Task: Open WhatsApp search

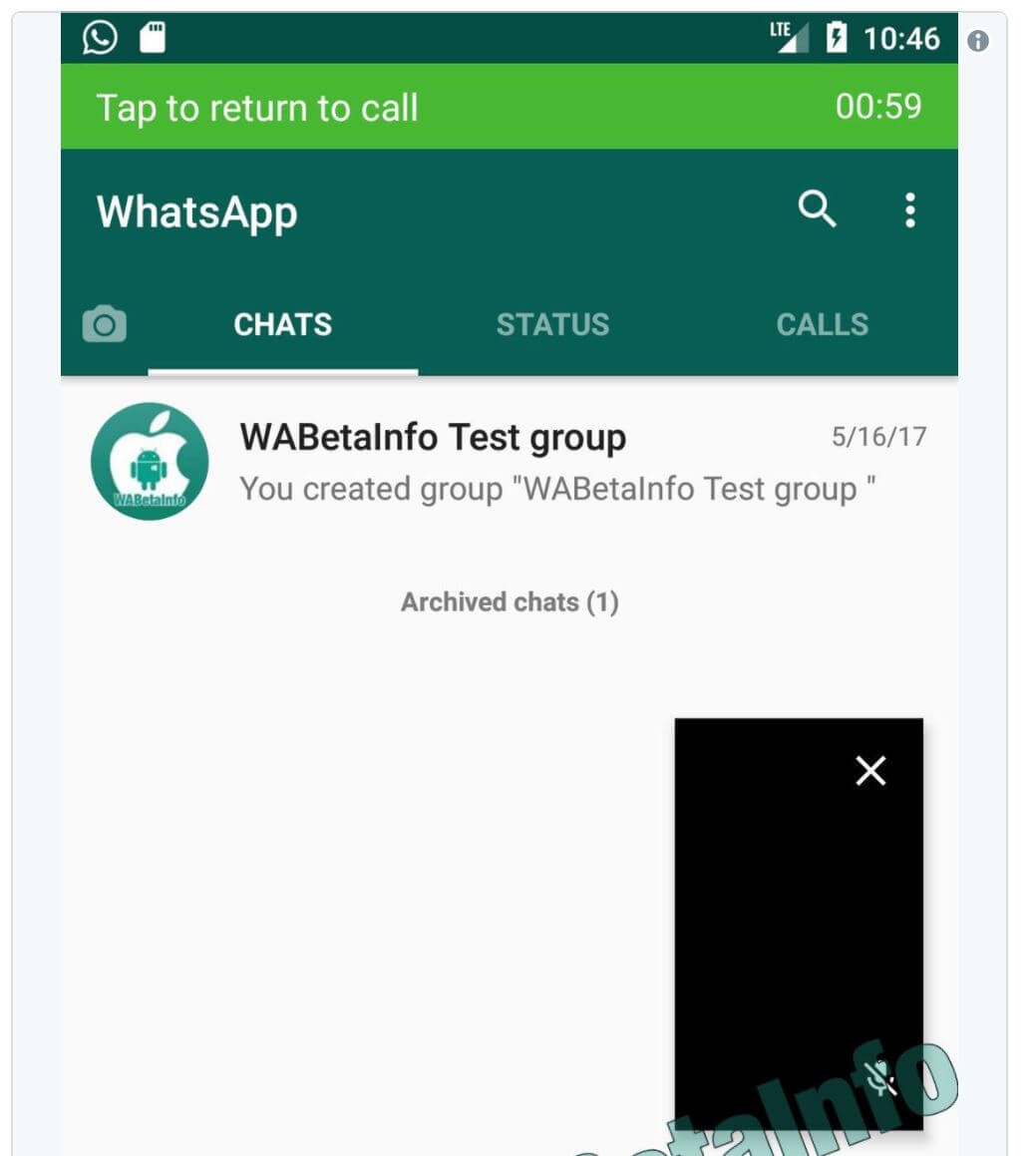Action: click(816, 209)
